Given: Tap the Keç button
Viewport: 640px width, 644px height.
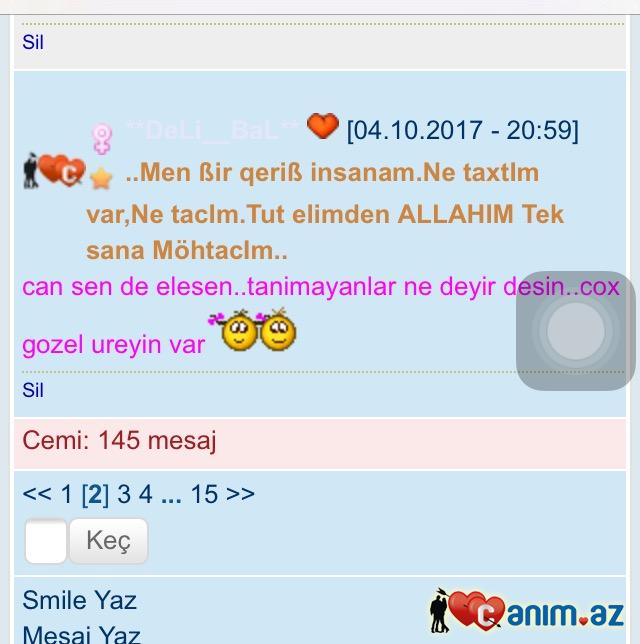Looking at the screenshot, I should tap(108, 541).
